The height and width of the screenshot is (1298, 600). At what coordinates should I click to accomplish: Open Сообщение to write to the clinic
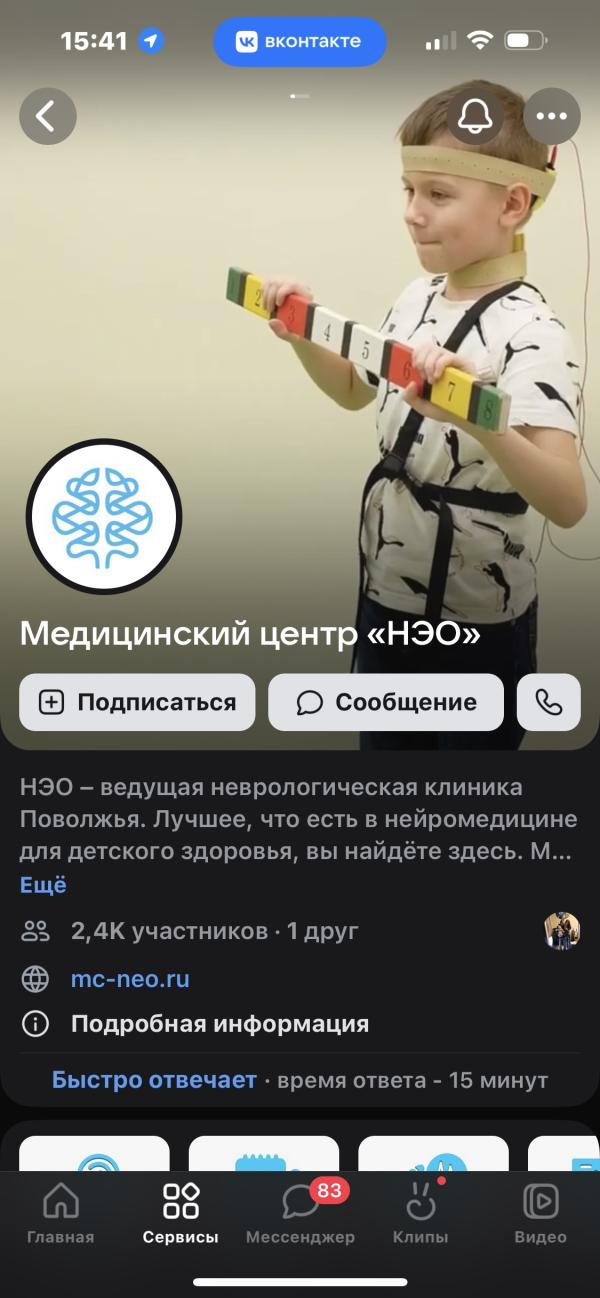pos(386,702)
